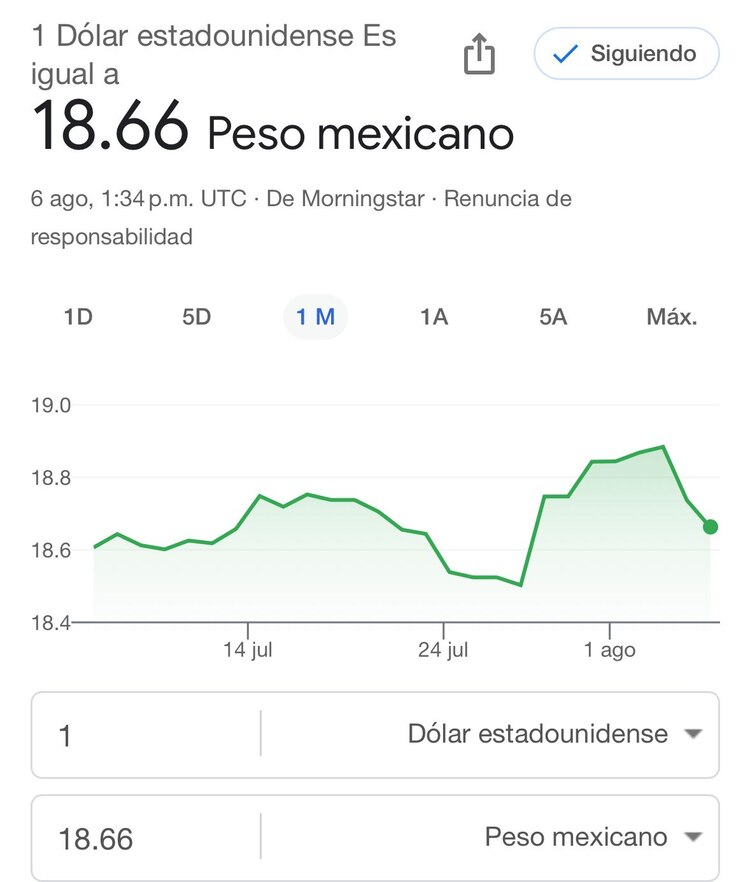Viewport: 750px width, 882px height.
Task: Expand the Dólar estadounidense currency selector
Action: click(x=695, y=734)
